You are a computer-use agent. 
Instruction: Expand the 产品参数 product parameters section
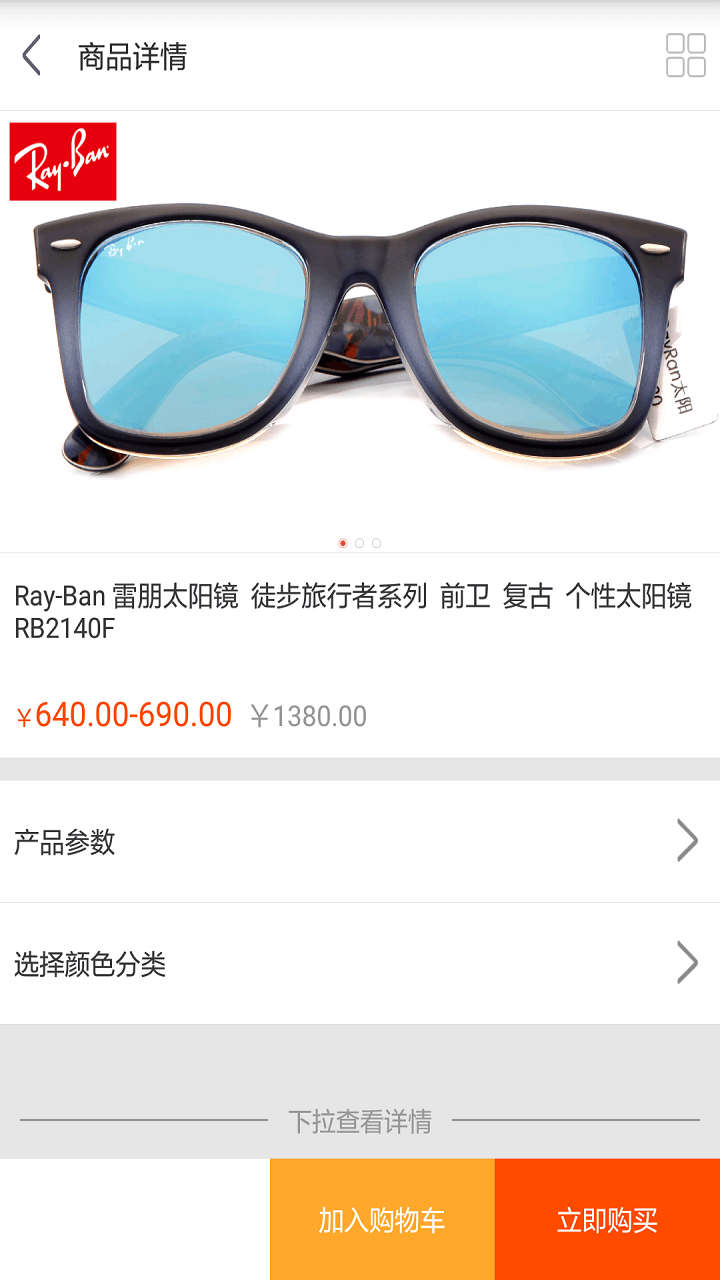pos(360,840)
